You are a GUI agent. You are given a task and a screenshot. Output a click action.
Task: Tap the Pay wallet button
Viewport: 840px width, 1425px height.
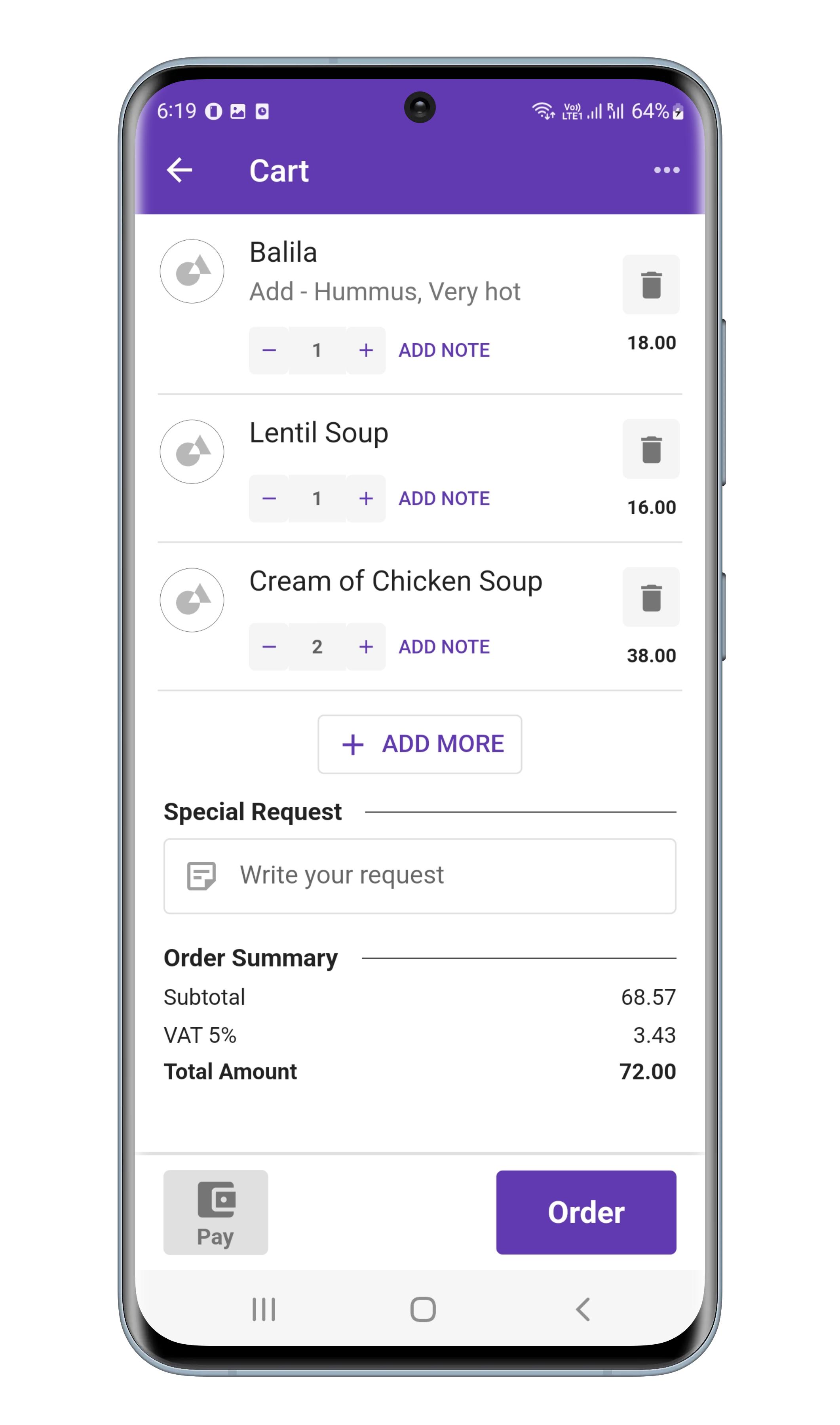click(216, 1213)
